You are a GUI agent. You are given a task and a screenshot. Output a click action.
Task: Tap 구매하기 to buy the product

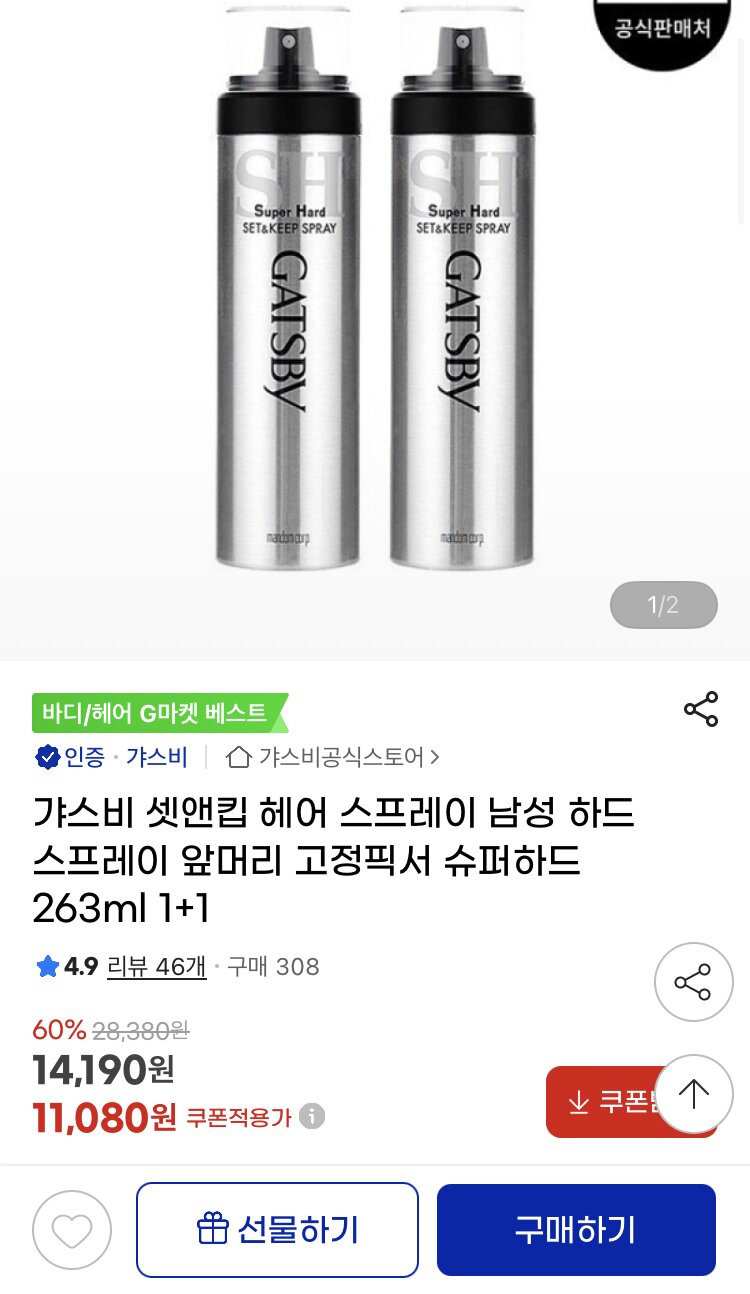(576, 1230)
